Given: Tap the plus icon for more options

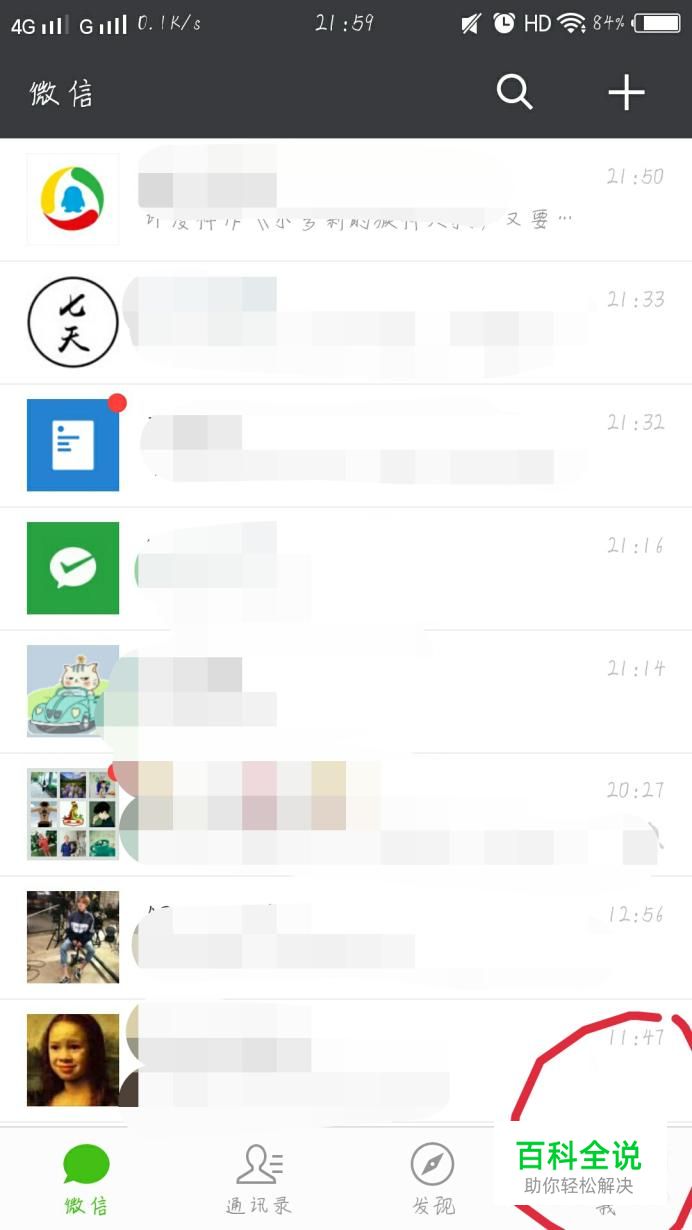Looking at the screenshot, I should [626, 93].
